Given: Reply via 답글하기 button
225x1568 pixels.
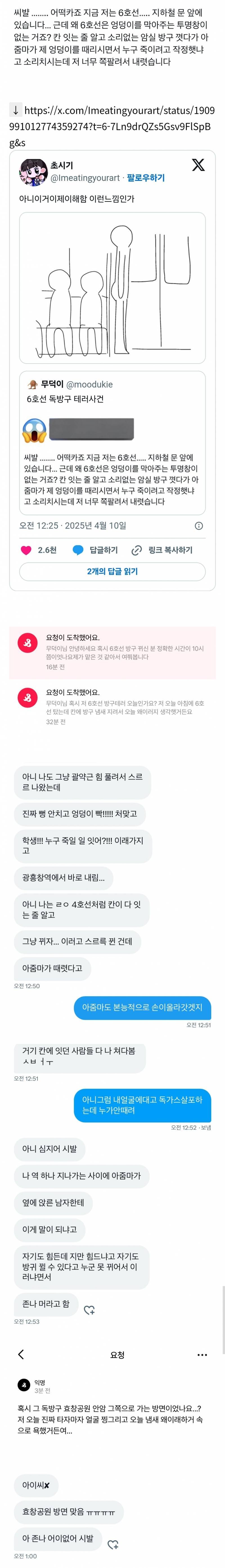Looking at the screenshot, I should pyautogui.click(x=95, y=550).
